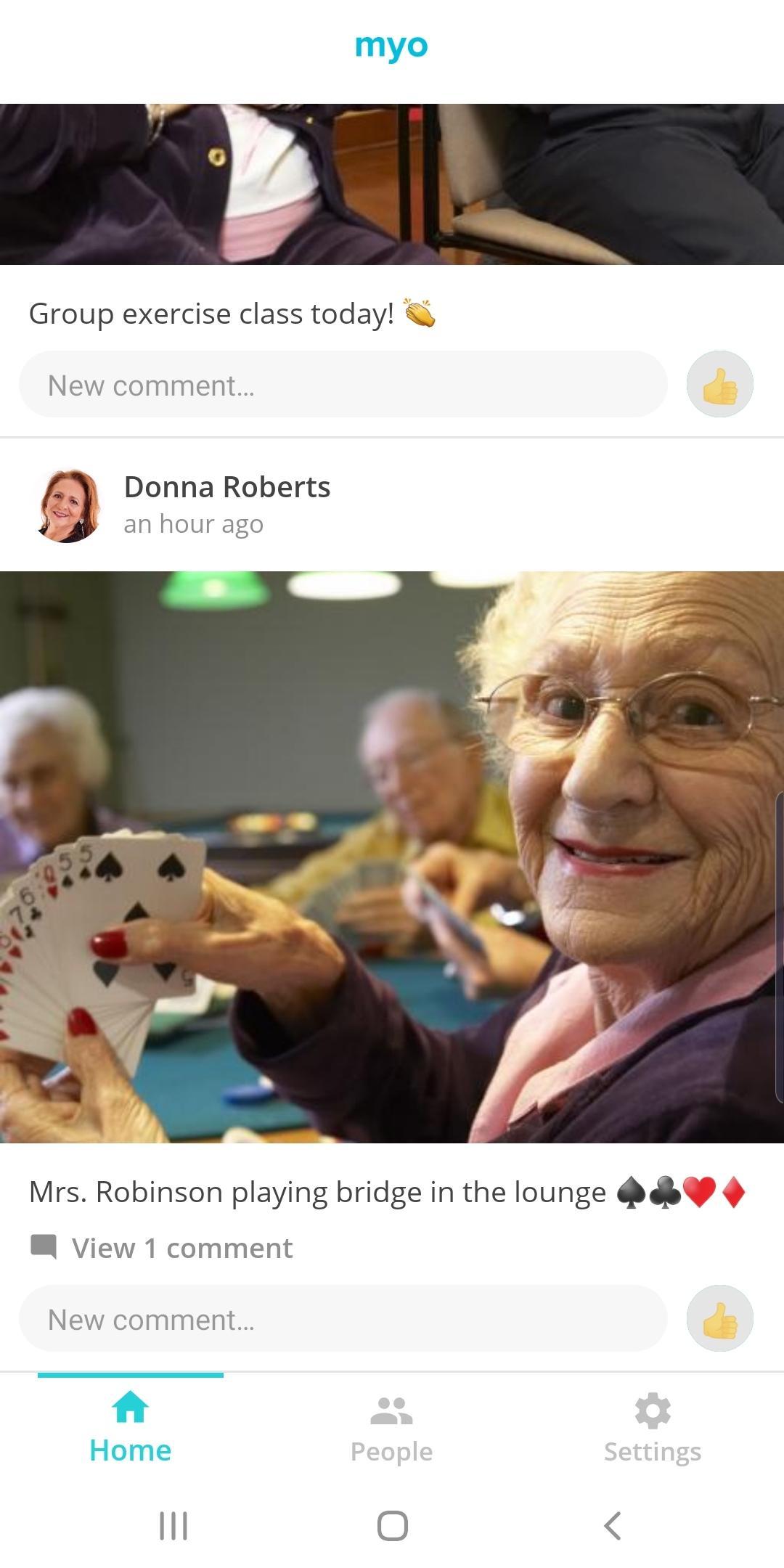Image resolution: width=784 pixels, height=1568 pixels.
Task: Comment on the group exercise class post
Action: click(x=343, y=384)
